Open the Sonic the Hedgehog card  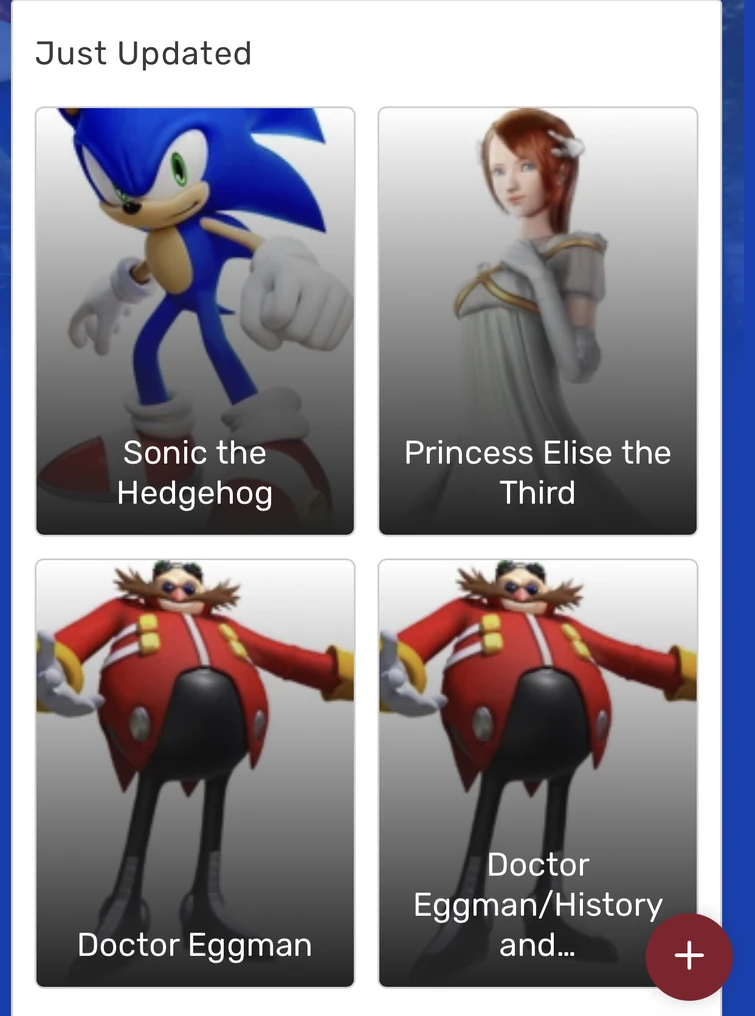pyautogui.click(x=195, y=320)
